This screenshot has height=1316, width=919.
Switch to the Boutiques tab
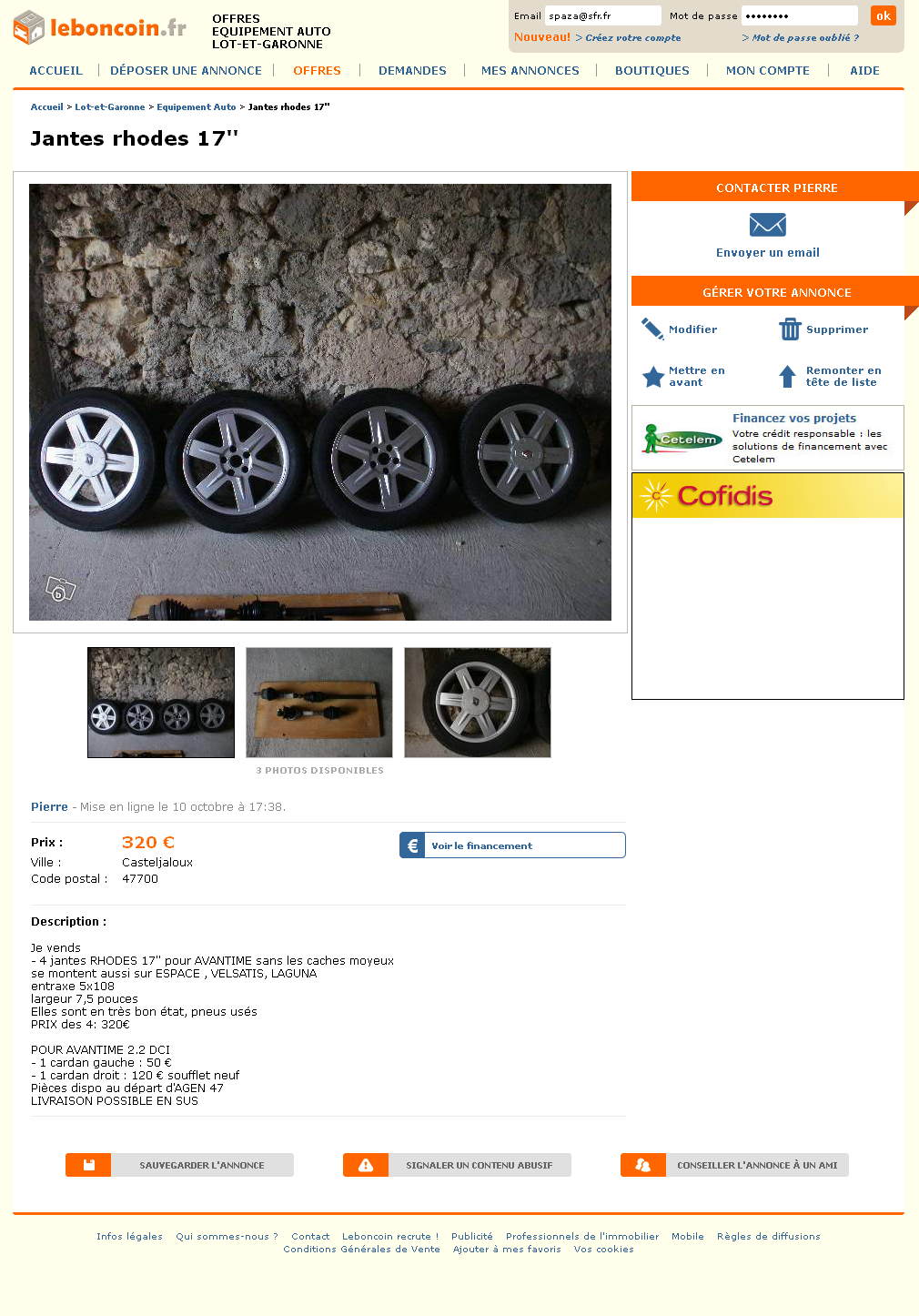pyautogui.click(x=651, y=70)
